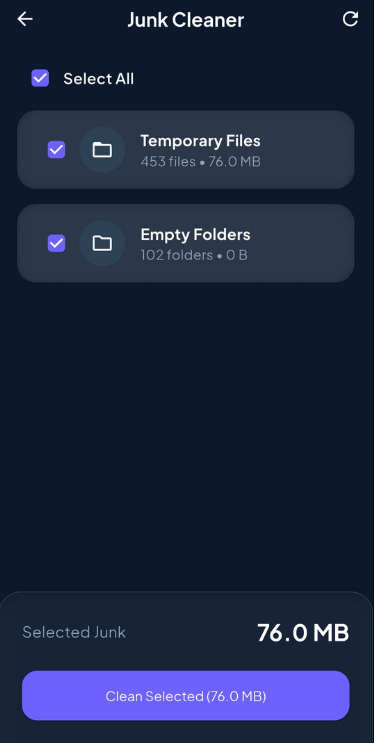Tap Clean Selected (76.0 MB) button
Image resolution: width=374 pixels, height=743 pixels.
tap(186, 696)
